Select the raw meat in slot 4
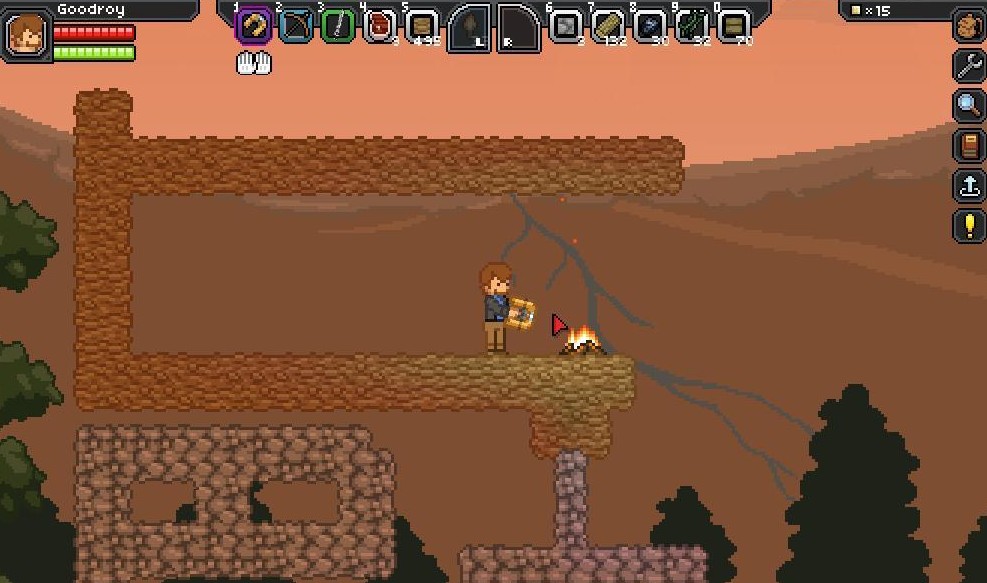 pos(380,26)
